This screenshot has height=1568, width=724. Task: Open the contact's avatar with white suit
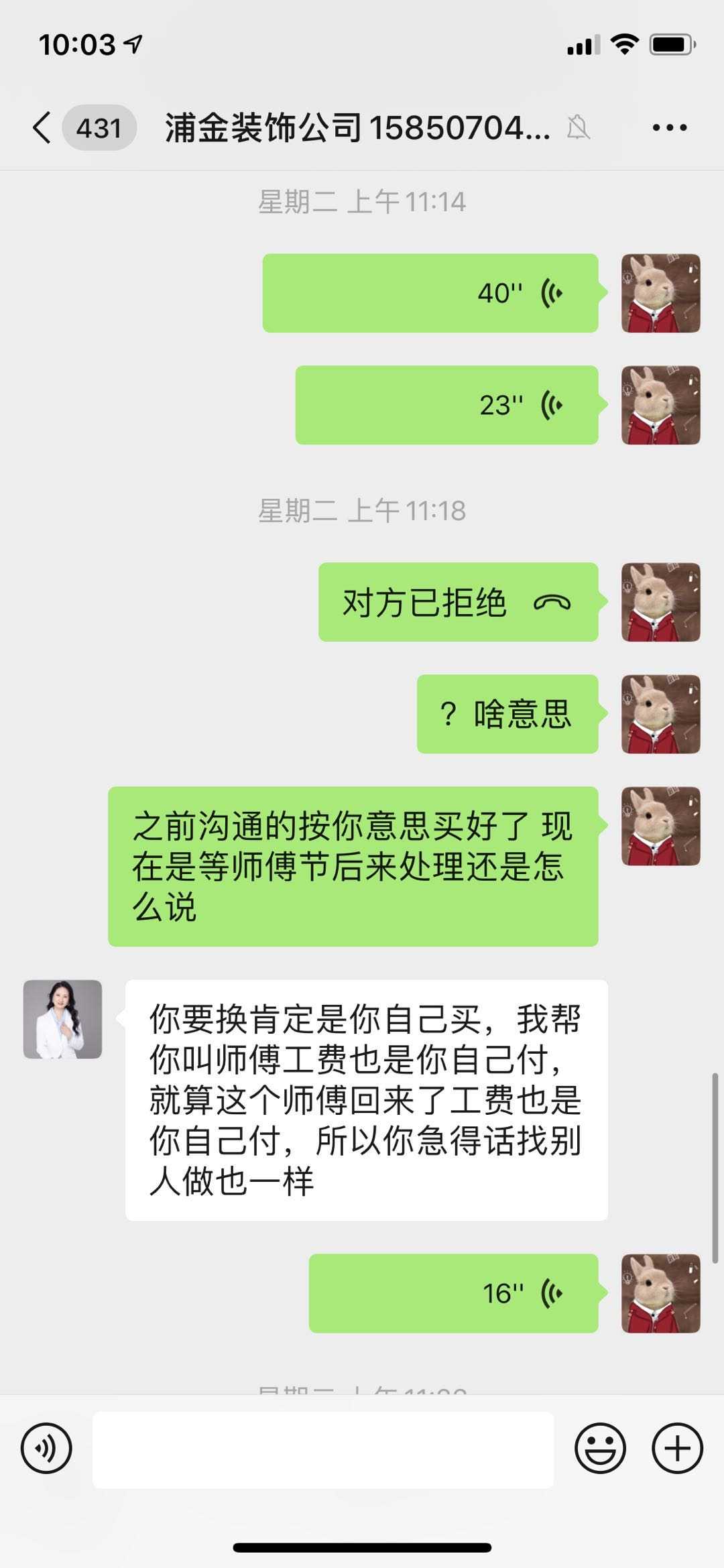[62, 1019]
